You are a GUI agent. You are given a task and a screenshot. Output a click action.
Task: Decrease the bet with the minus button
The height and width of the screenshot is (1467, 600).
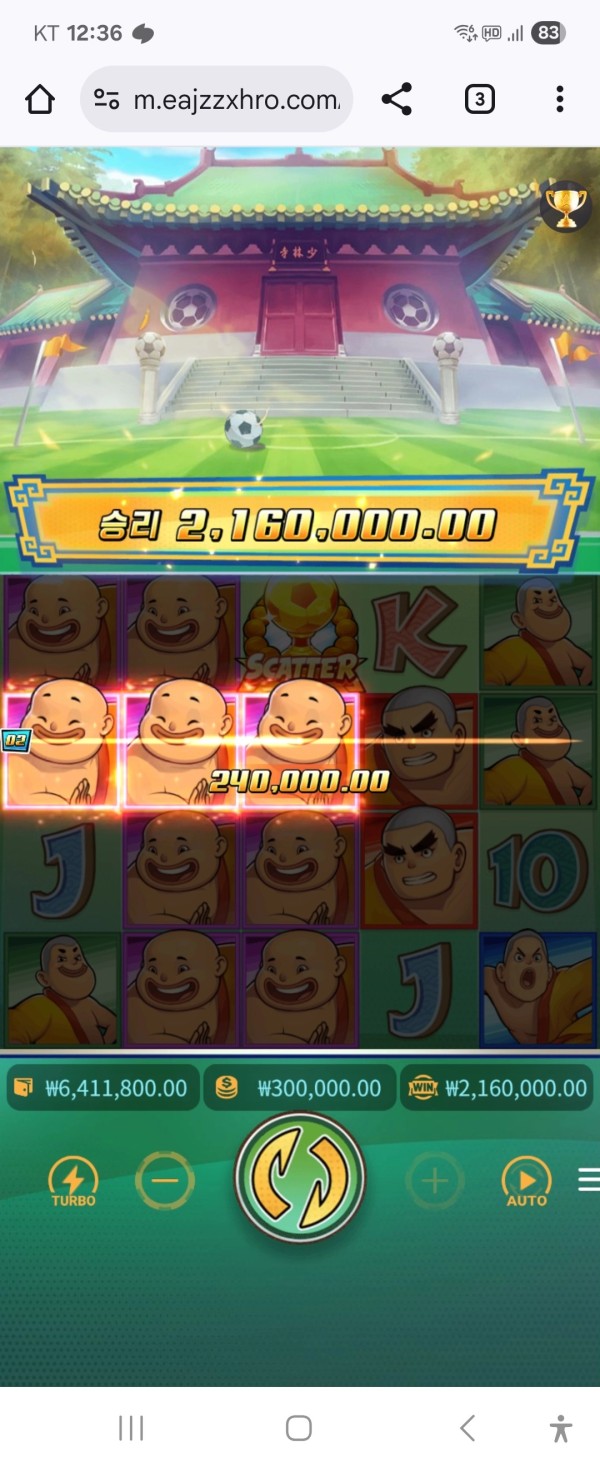[165, 1181]
